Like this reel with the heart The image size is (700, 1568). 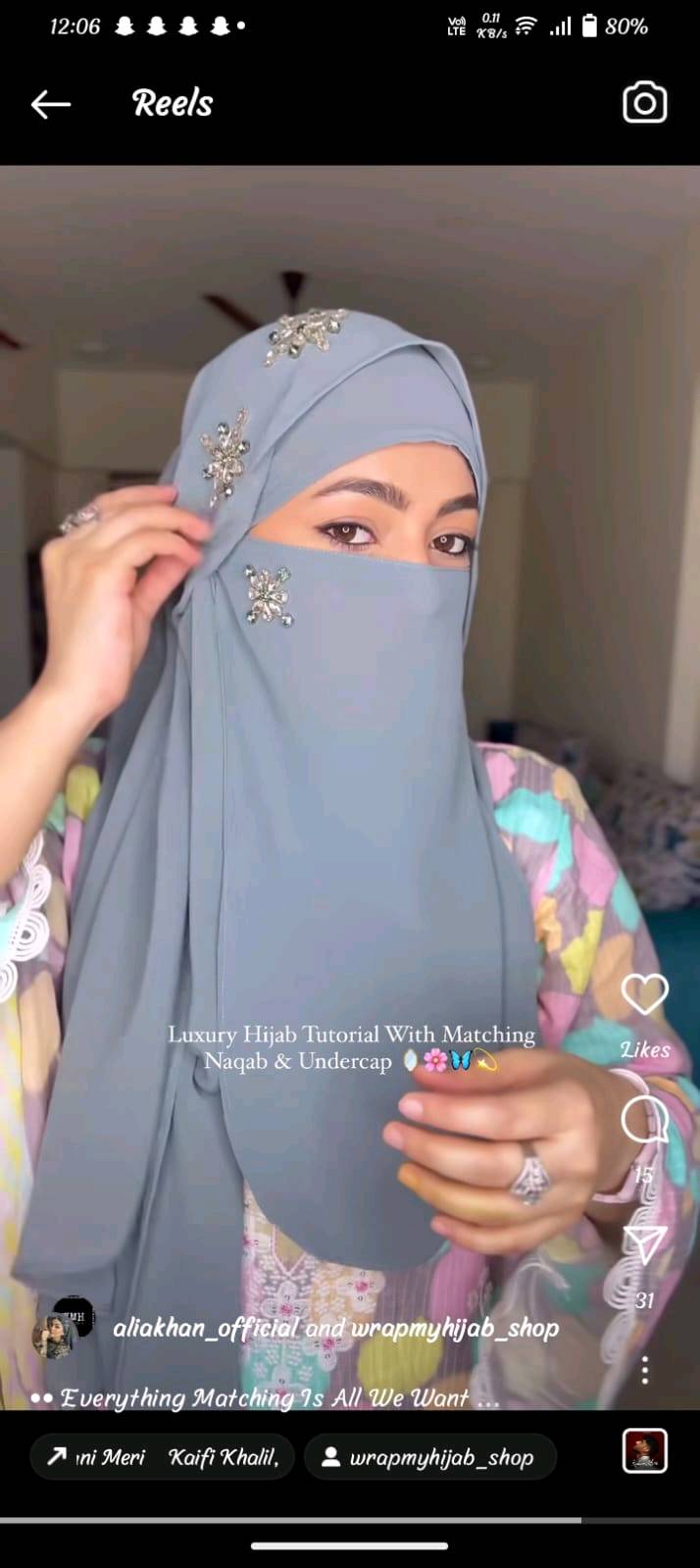(x=645, y=994)
